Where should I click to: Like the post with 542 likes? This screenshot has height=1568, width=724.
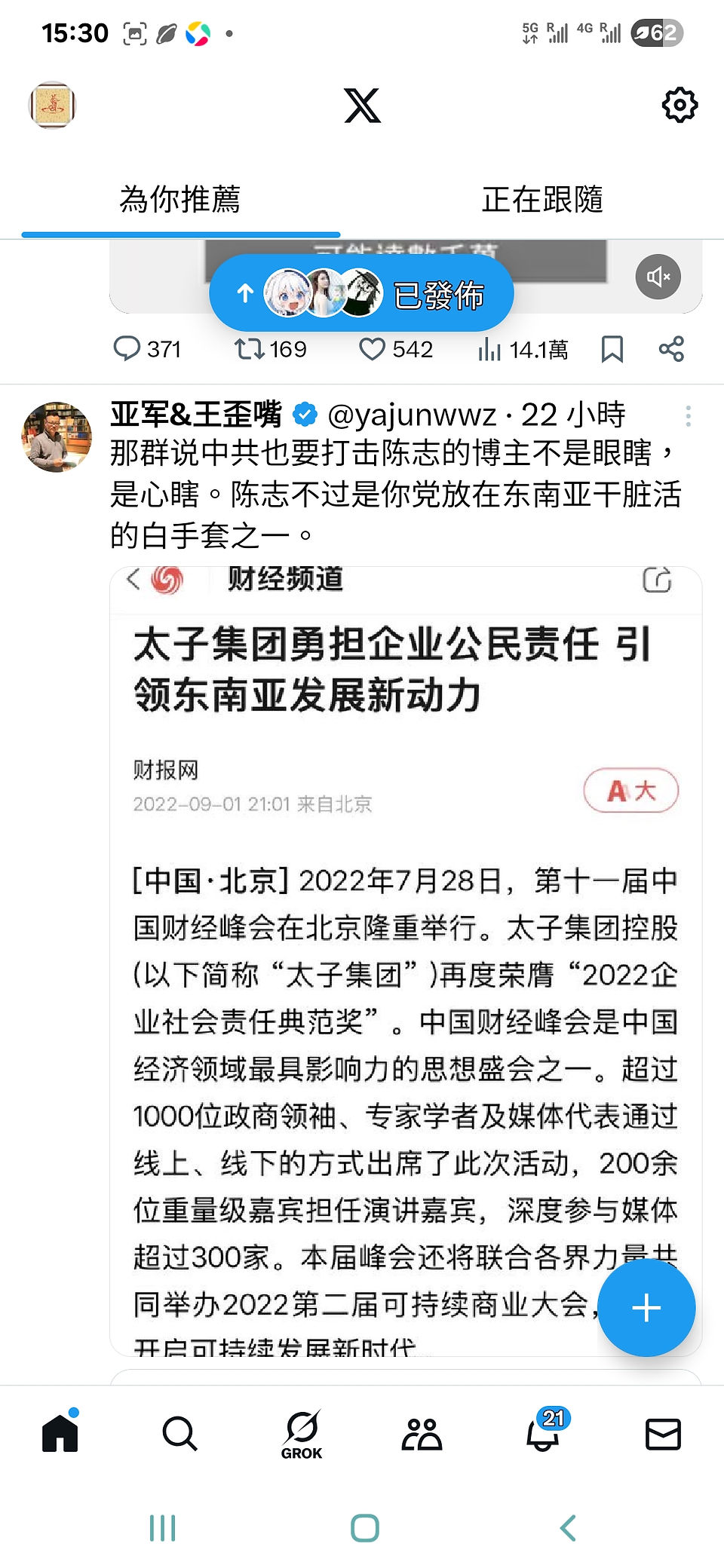[395, 349]
